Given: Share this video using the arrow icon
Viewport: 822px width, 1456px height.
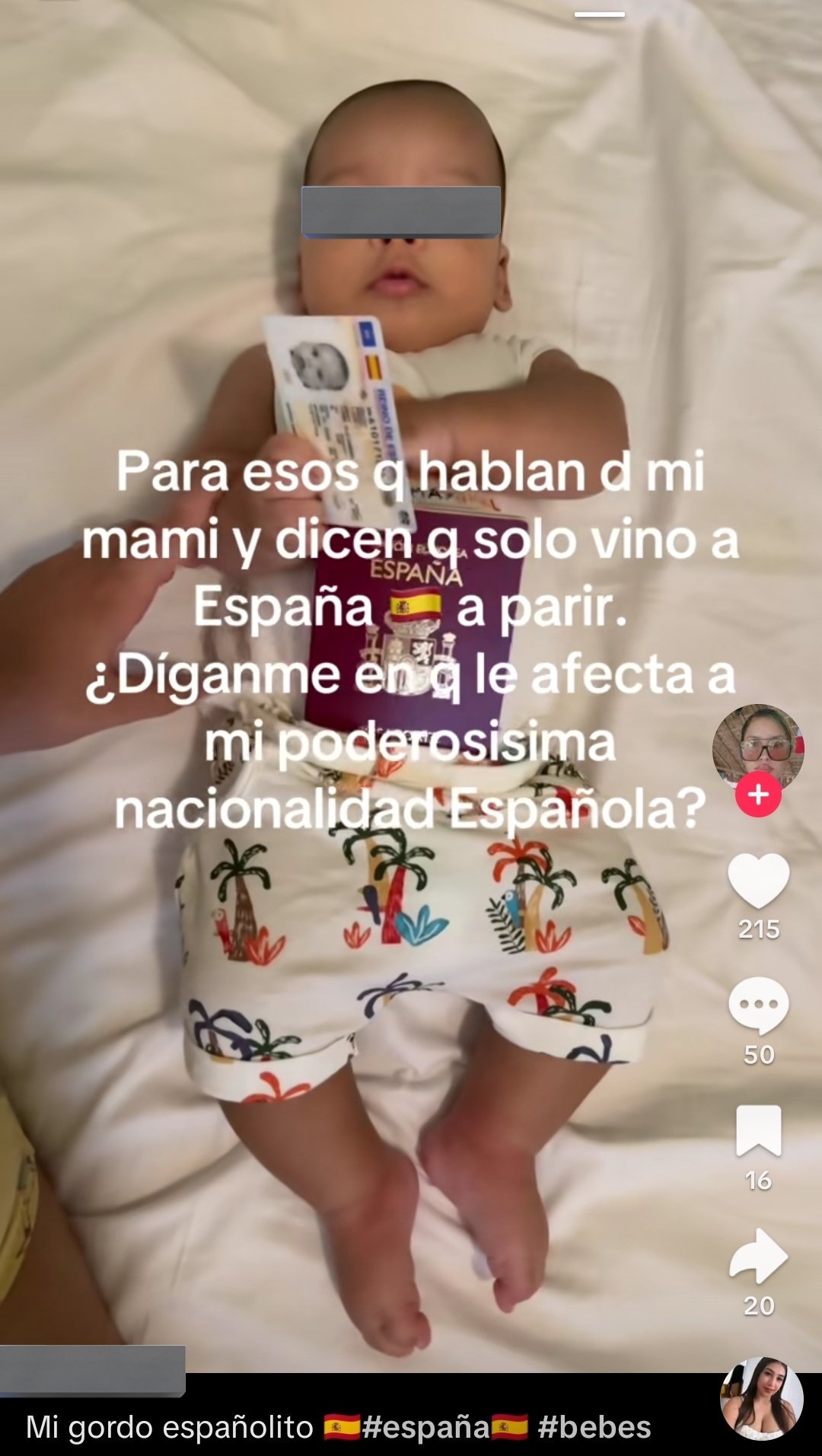Looking at the screenshot, I should click(x=758, y=1255).
